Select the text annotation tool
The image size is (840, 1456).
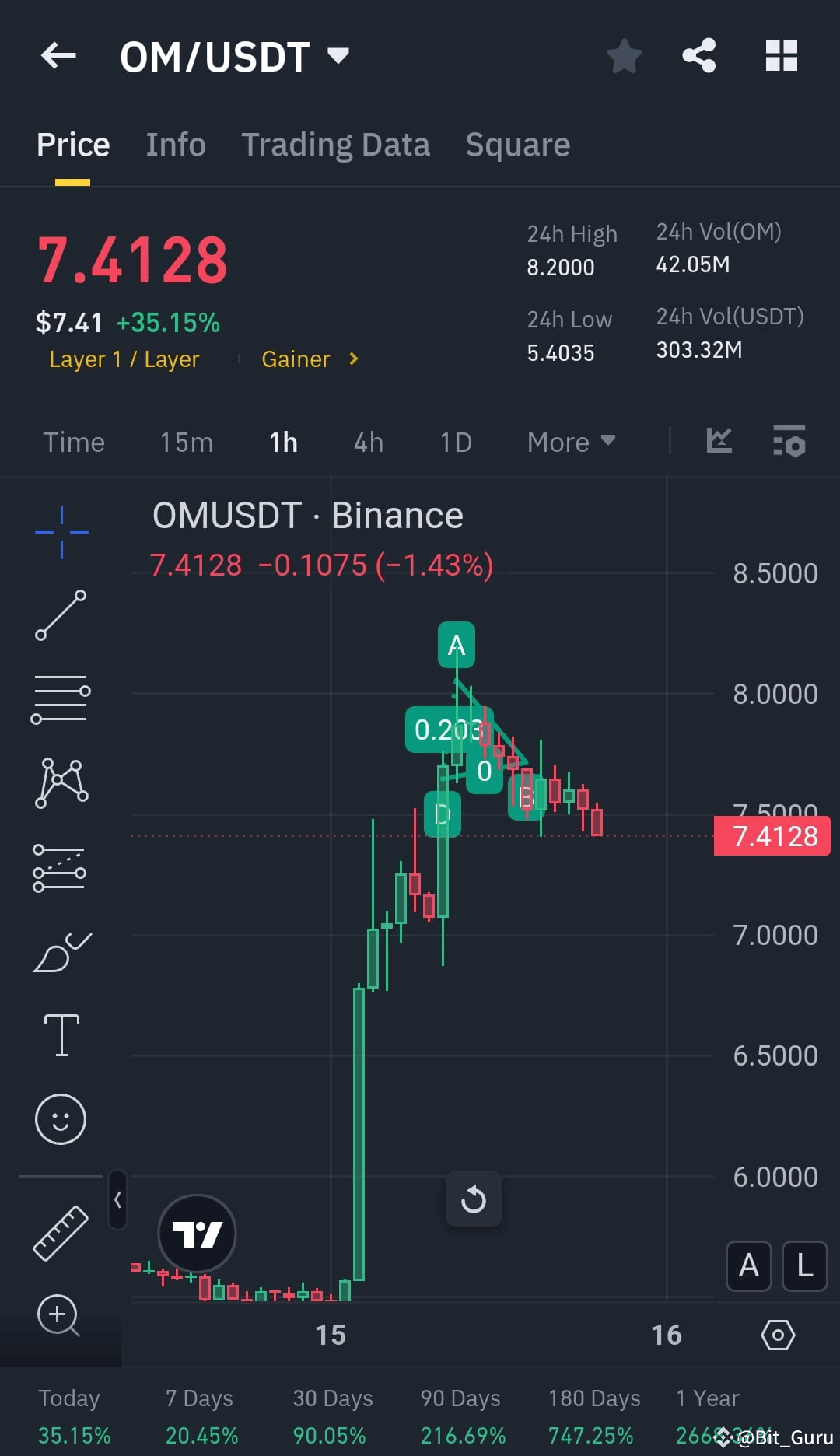pos(61,1034)
